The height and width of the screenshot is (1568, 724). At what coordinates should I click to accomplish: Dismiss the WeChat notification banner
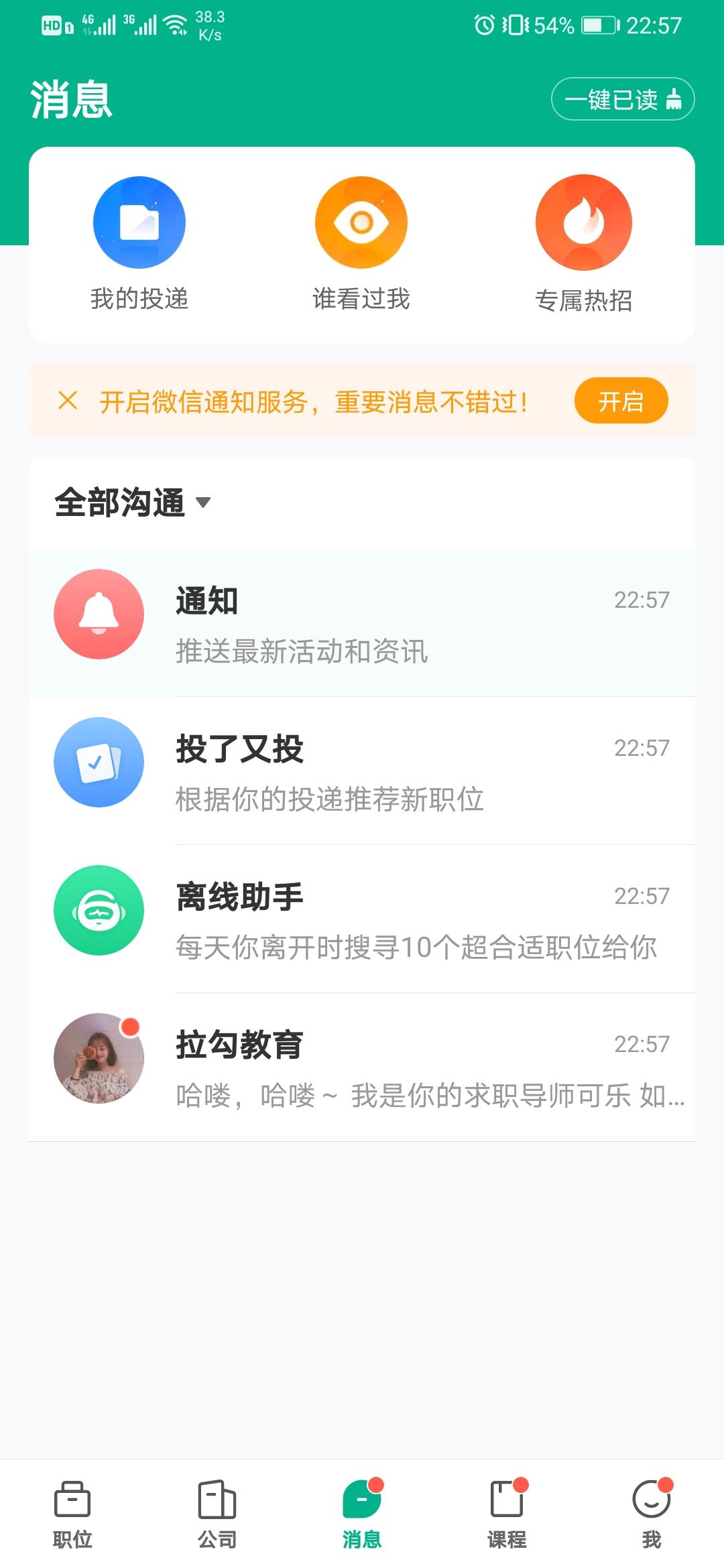[68, 401]
